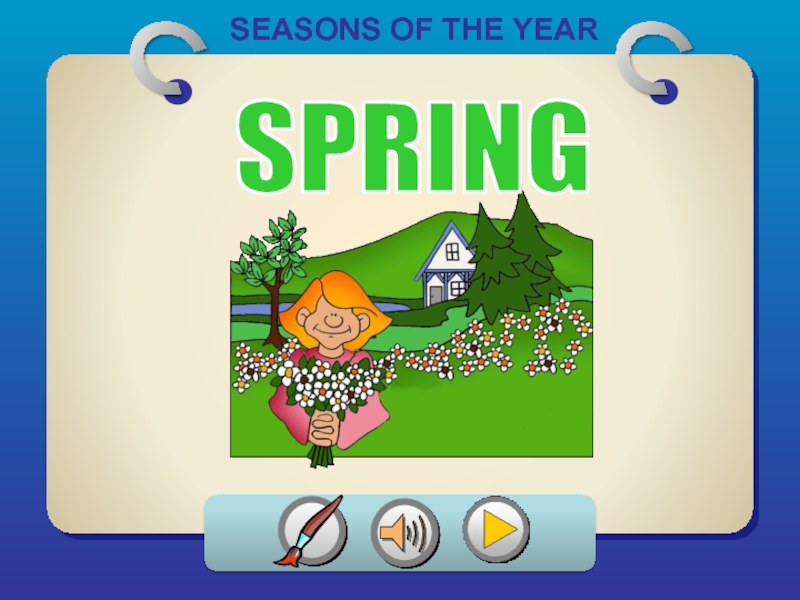Go to the next slide with the yellow arrow

[x=497, y=528]
